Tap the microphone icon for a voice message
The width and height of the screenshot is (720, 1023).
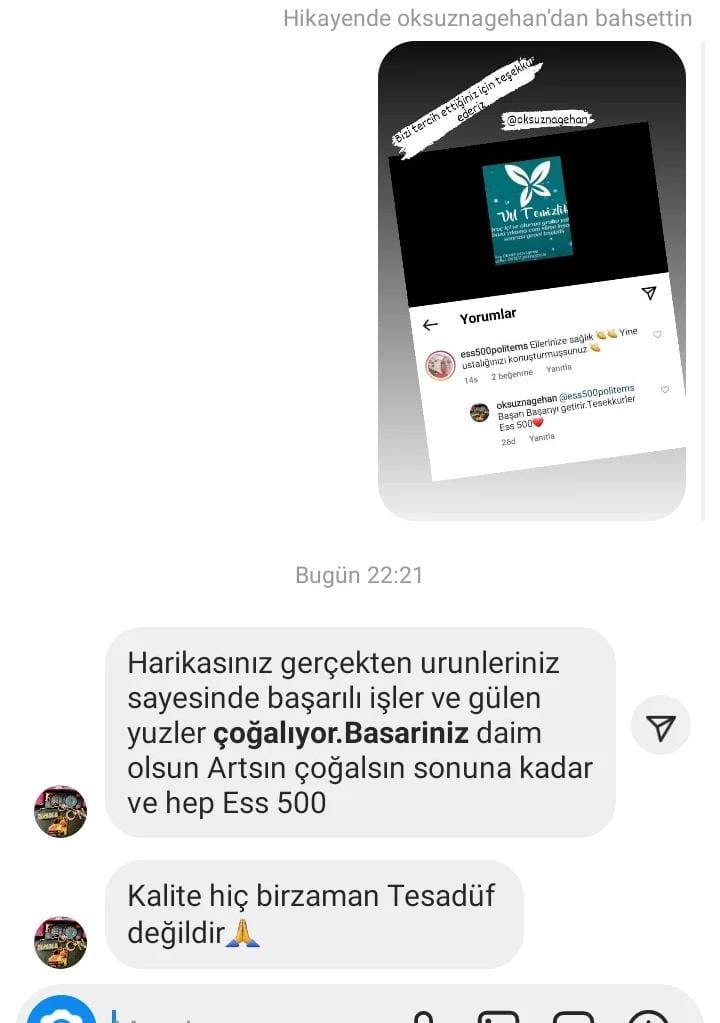pos(424,1016)
